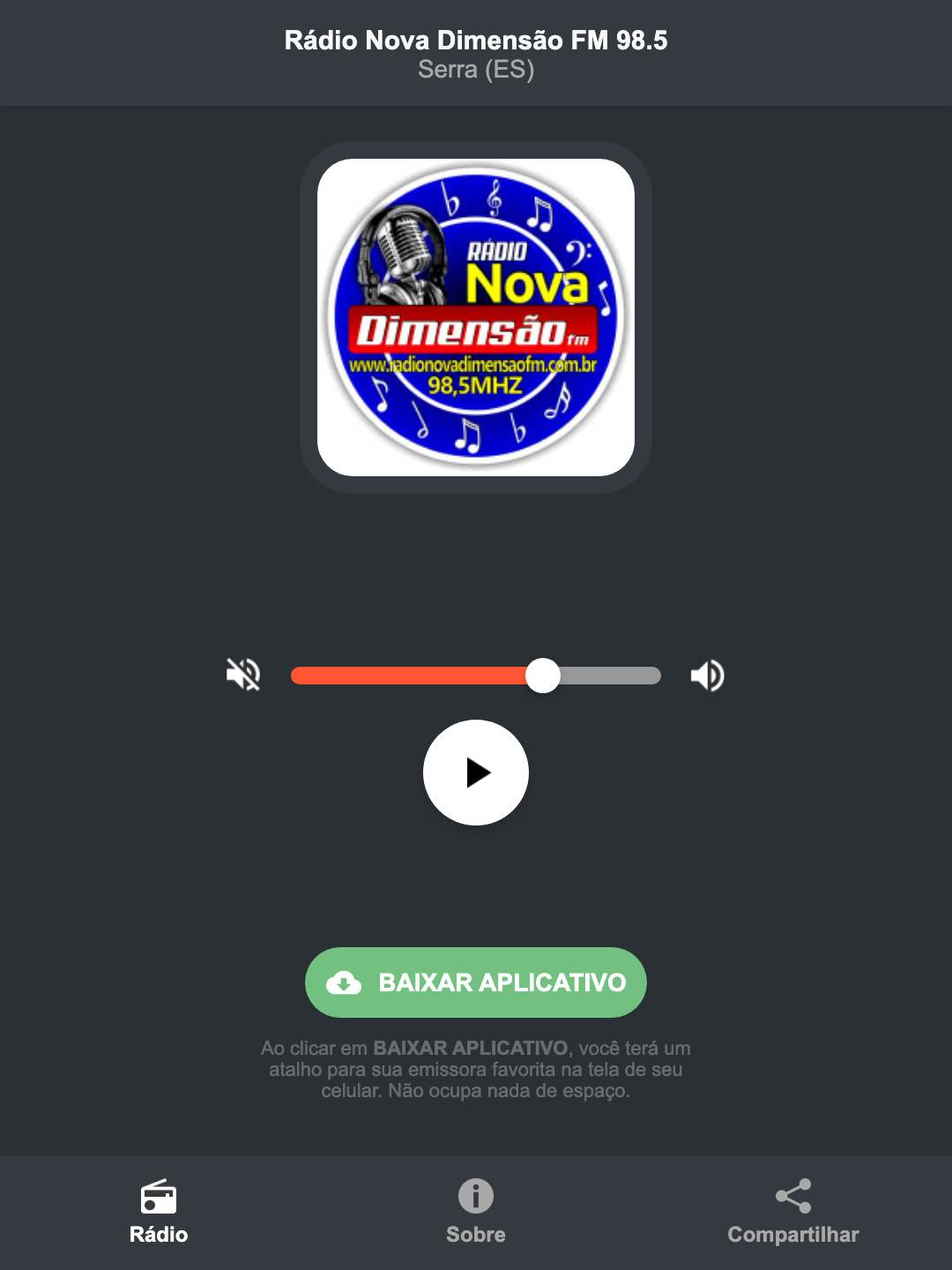Click the cloud download icon
This screenshot has width=952, height=1270.
345,982
